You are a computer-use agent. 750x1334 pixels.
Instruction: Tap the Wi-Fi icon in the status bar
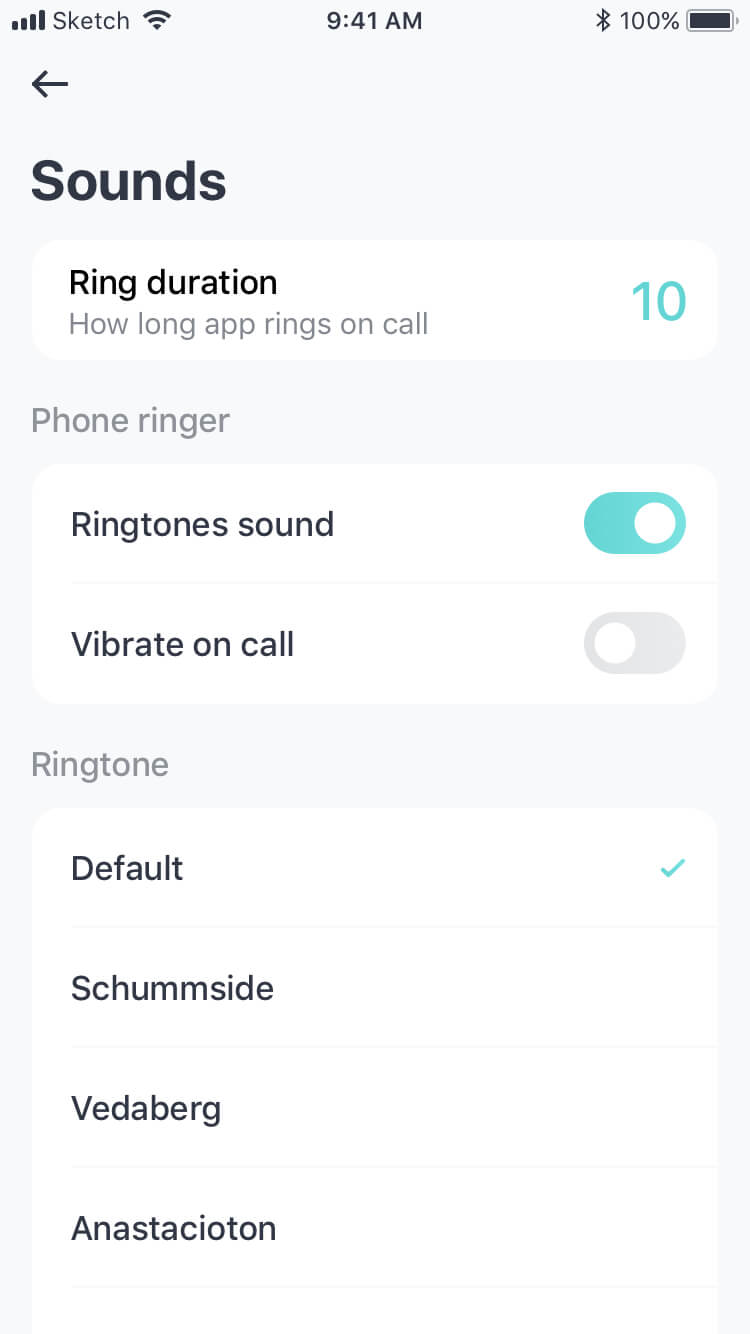coord(156,18)
